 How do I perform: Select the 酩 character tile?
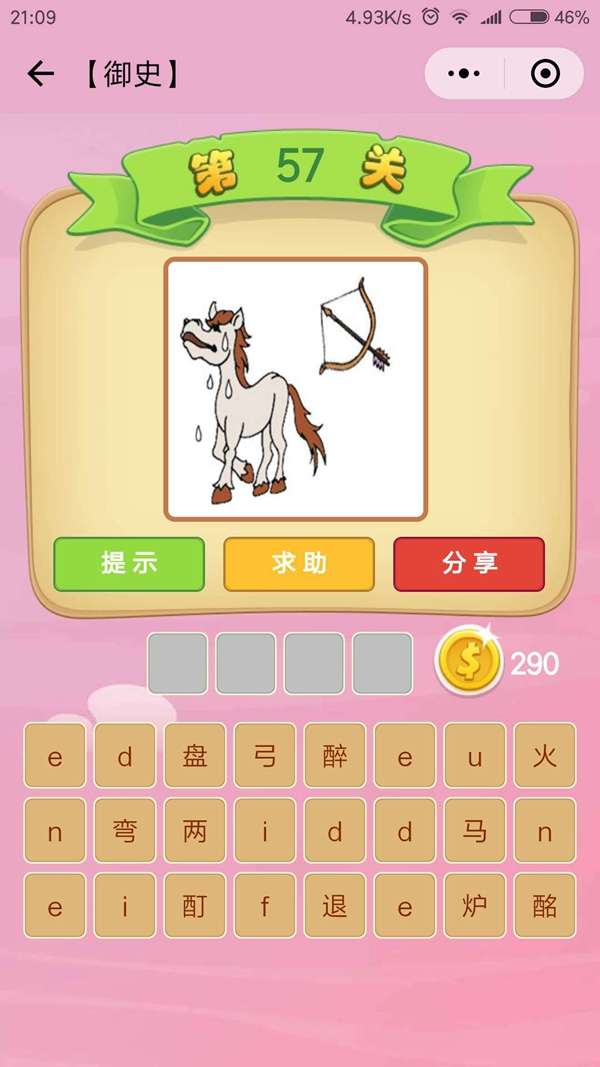tap(545, 906)
